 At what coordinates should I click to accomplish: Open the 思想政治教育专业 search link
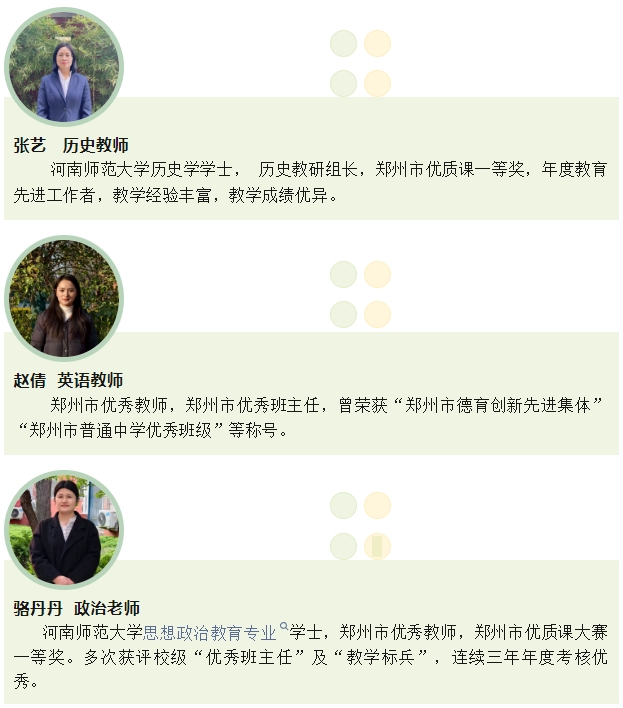coord(211,633)
